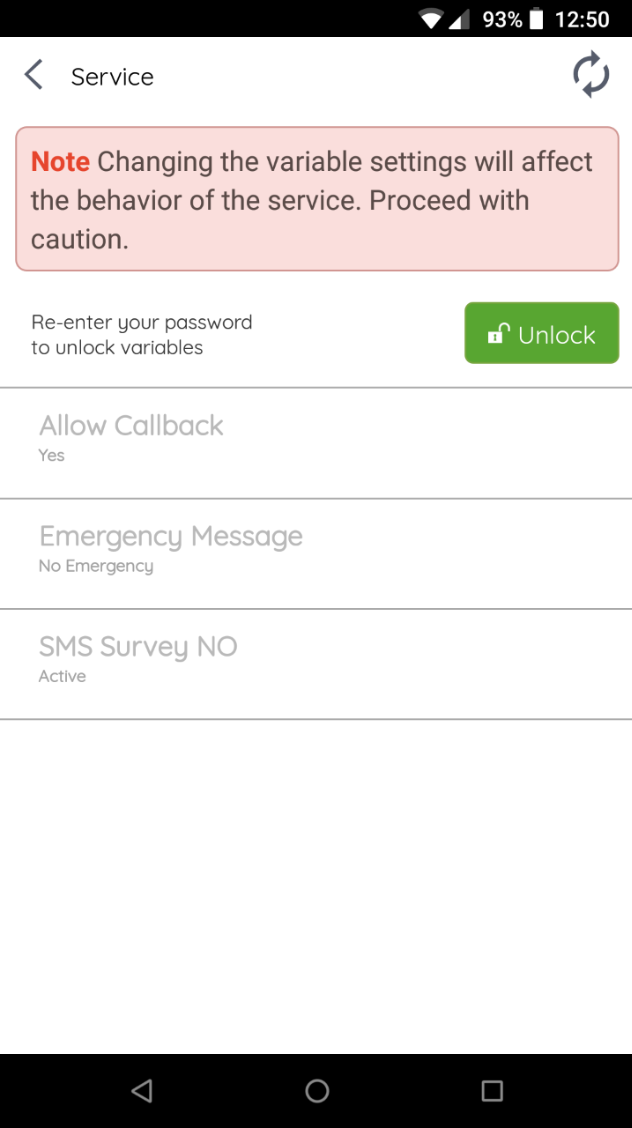This screenshot has width=632, height=1128.
Task: Show recent apps
Action: click(491, 1091)
